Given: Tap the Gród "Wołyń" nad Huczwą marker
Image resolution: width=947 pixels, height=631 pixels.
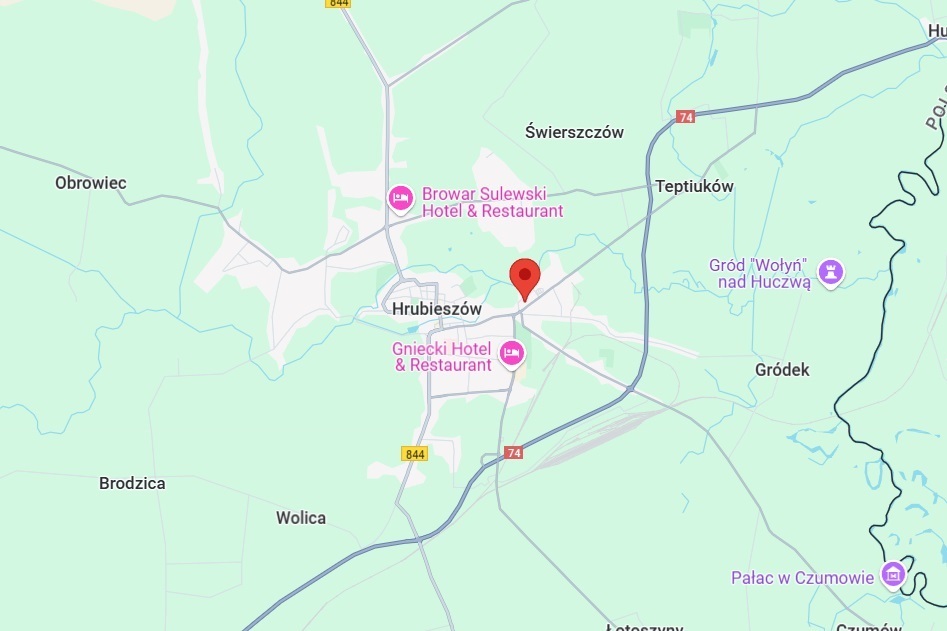Looking at the screenshot, I should pyautogui.click(x=831, y=271).
